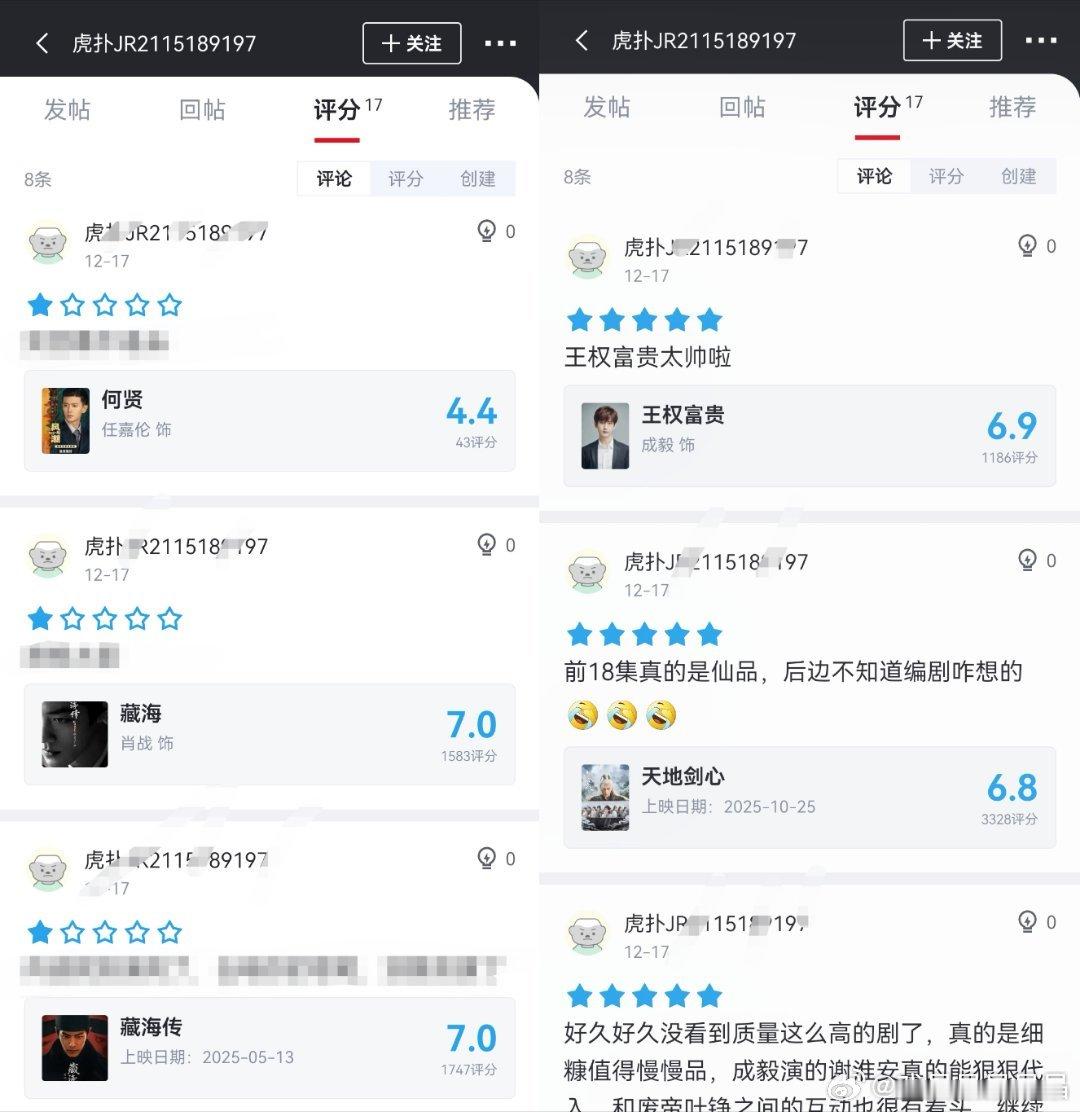Open the 藏海 drama poster thumbnail
This screenshot has height=1112, width=1080.
(x=74, y=734)
